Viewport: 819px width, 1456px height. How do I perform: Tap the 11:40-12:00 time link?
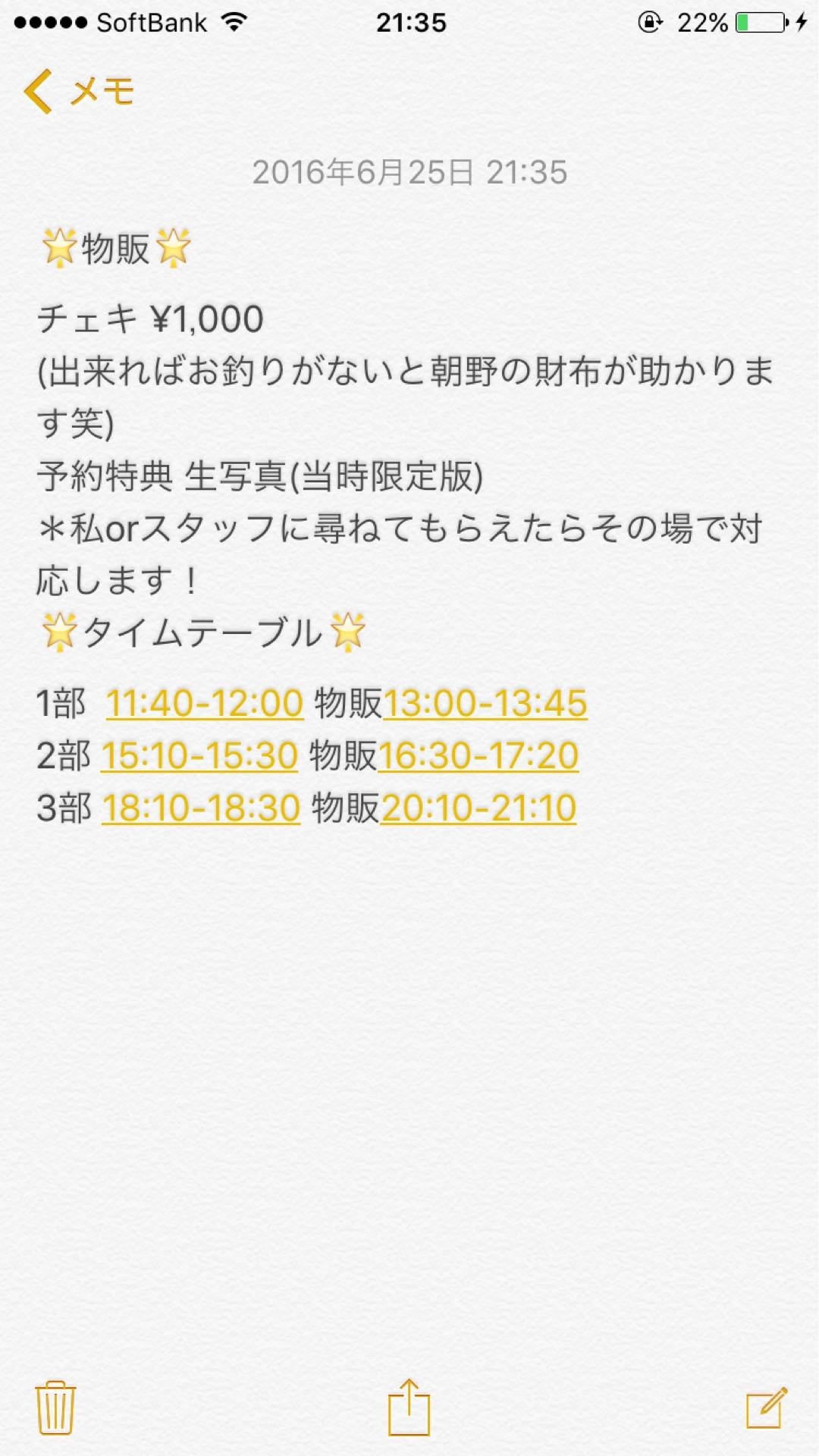(205, 703)
